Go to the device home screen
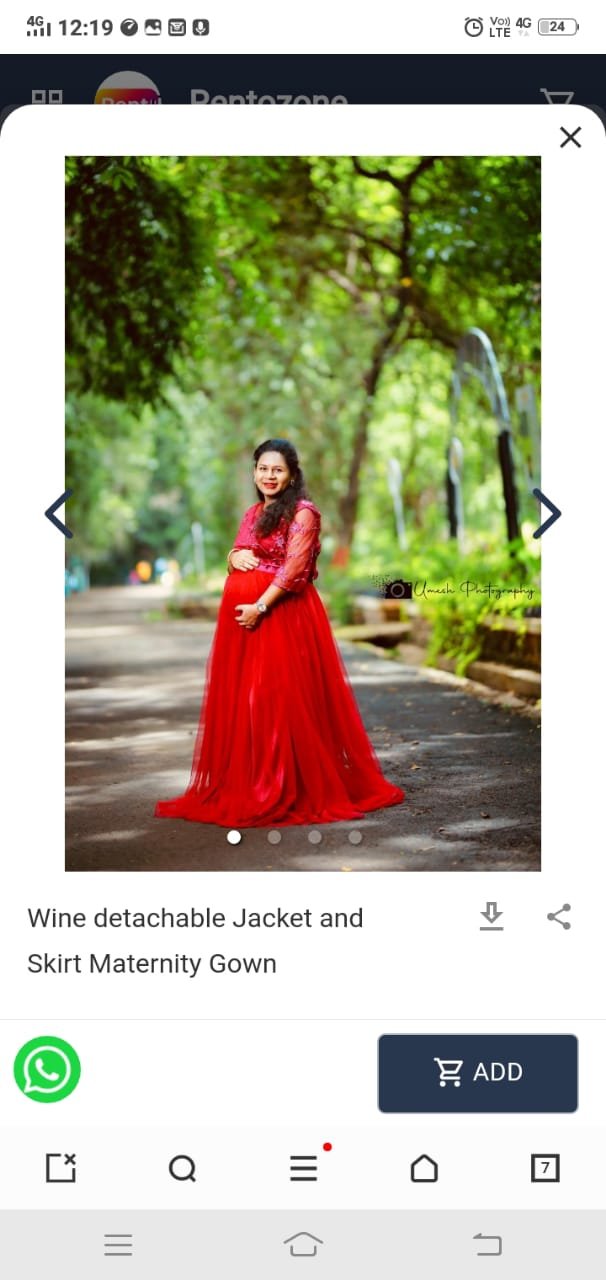 coord(303,1244)
